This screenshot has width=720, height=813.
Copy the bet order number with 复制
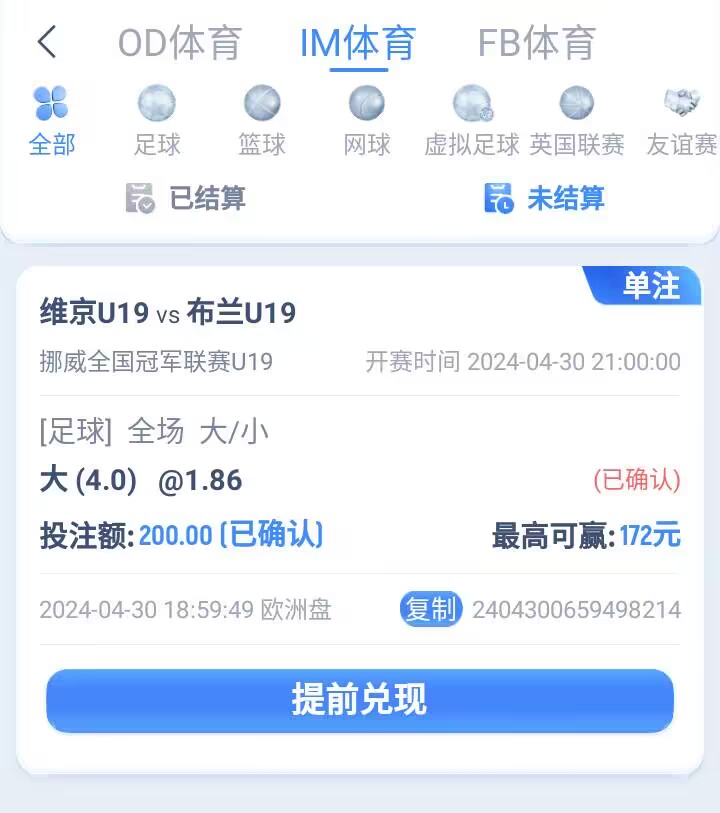click(431, 608)
